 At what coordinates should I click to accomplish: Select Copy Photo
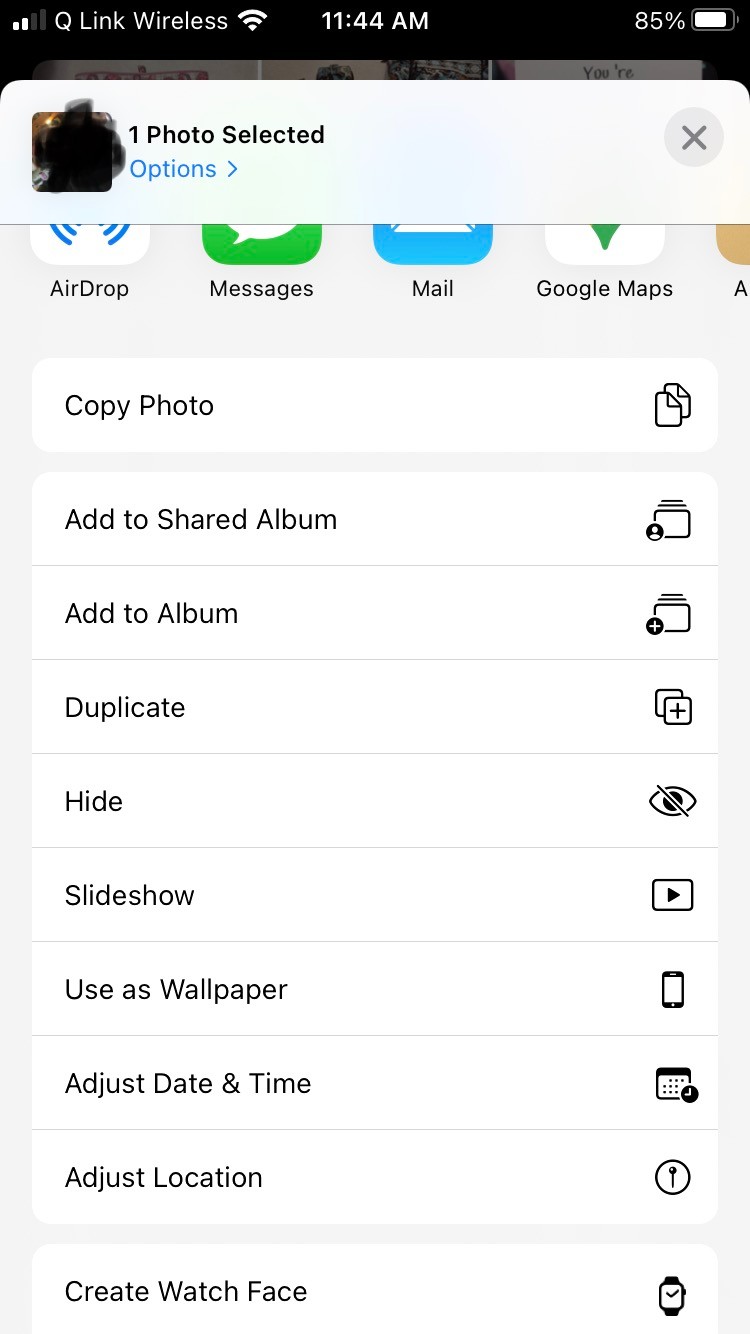tap(375, 406)
